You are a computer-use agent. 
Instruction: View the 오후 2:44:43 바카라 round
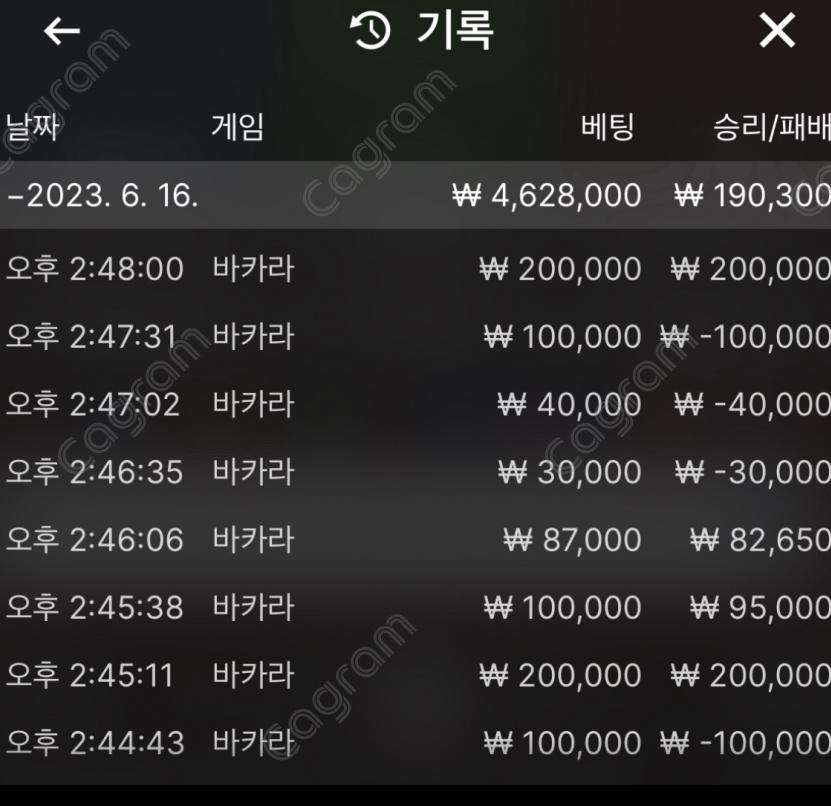click(415, 743)
